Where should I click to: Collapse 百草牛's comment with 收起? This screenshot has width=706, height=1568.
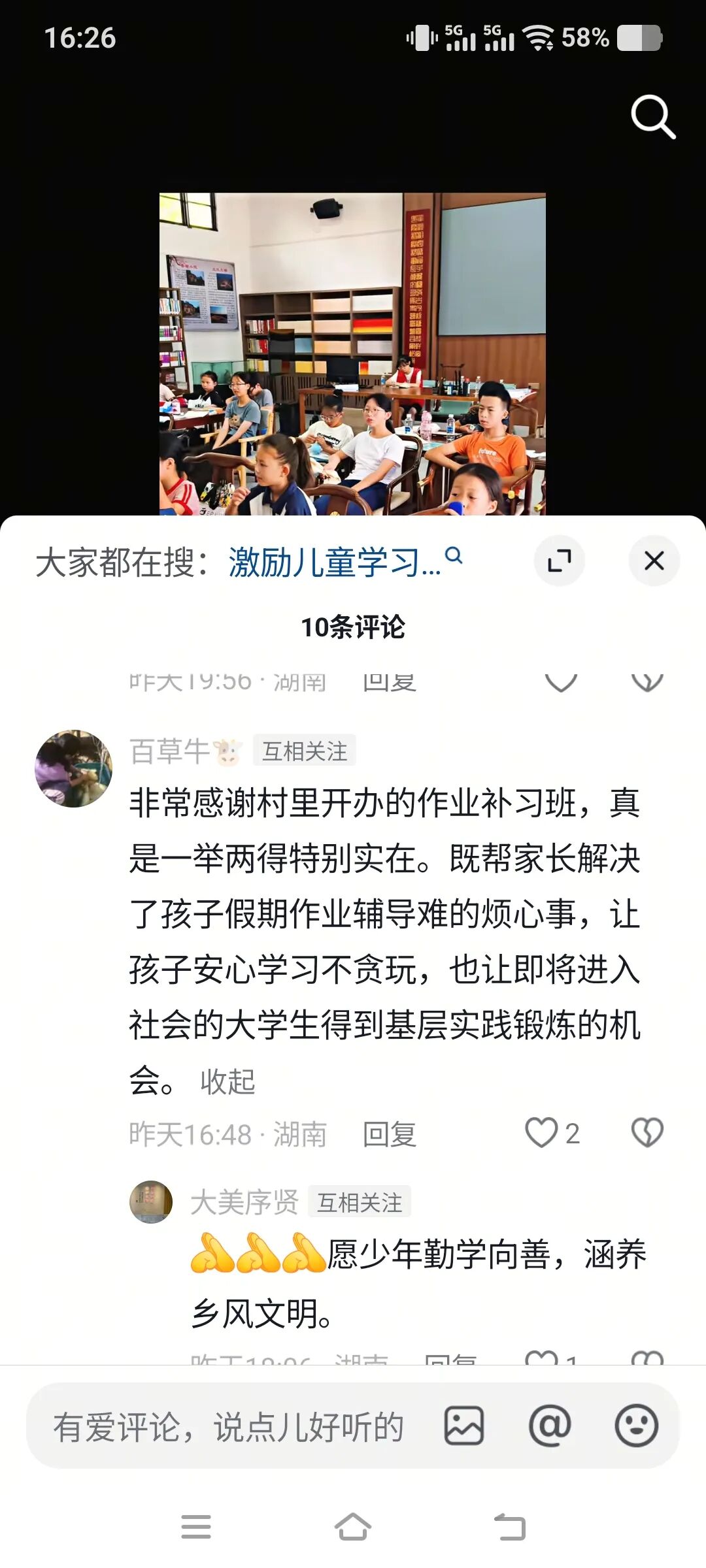click(x=227, y=1081)
